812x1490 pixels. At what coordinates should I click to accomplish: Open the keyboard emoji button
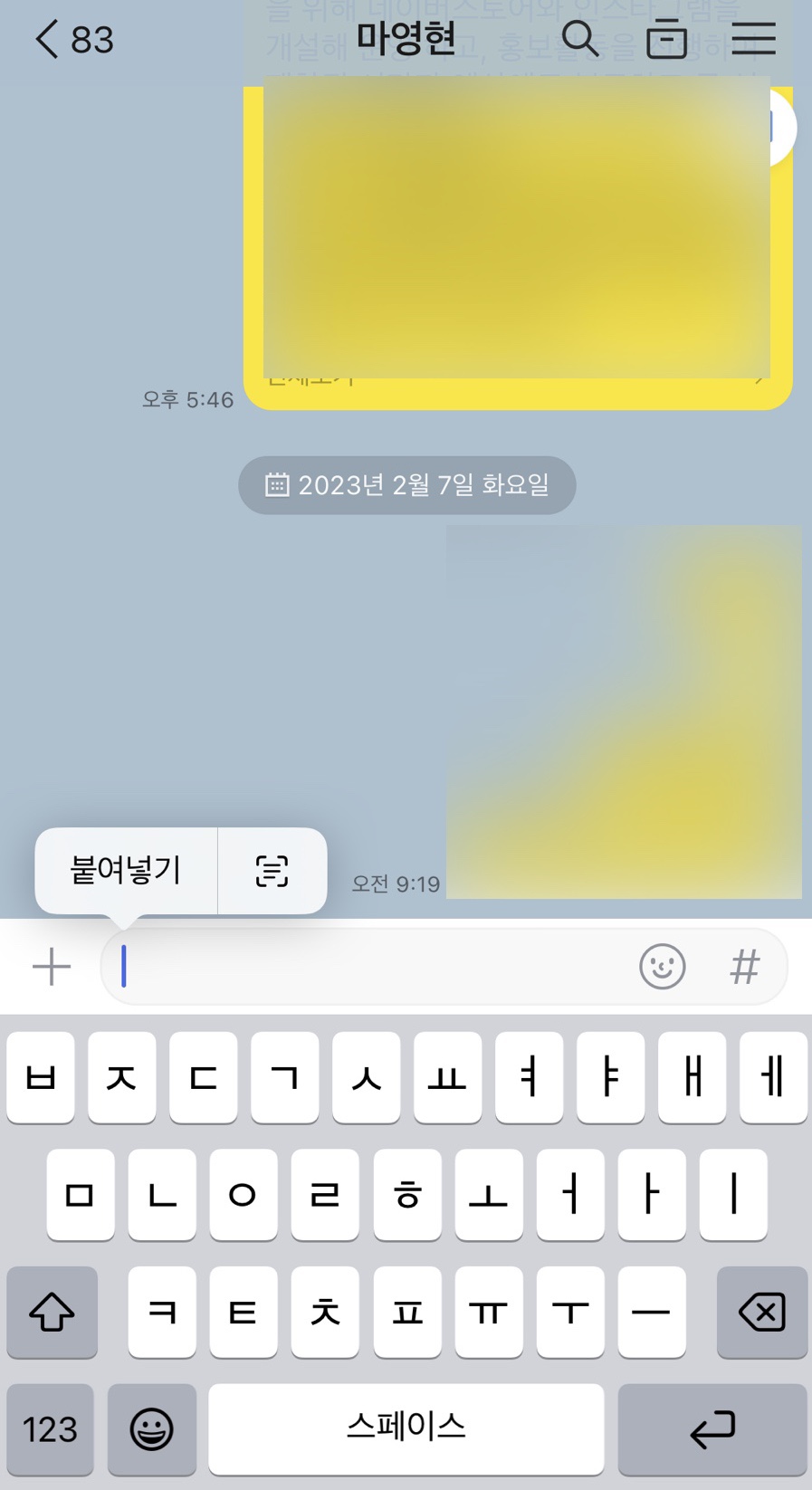[x=151, y=1429]
